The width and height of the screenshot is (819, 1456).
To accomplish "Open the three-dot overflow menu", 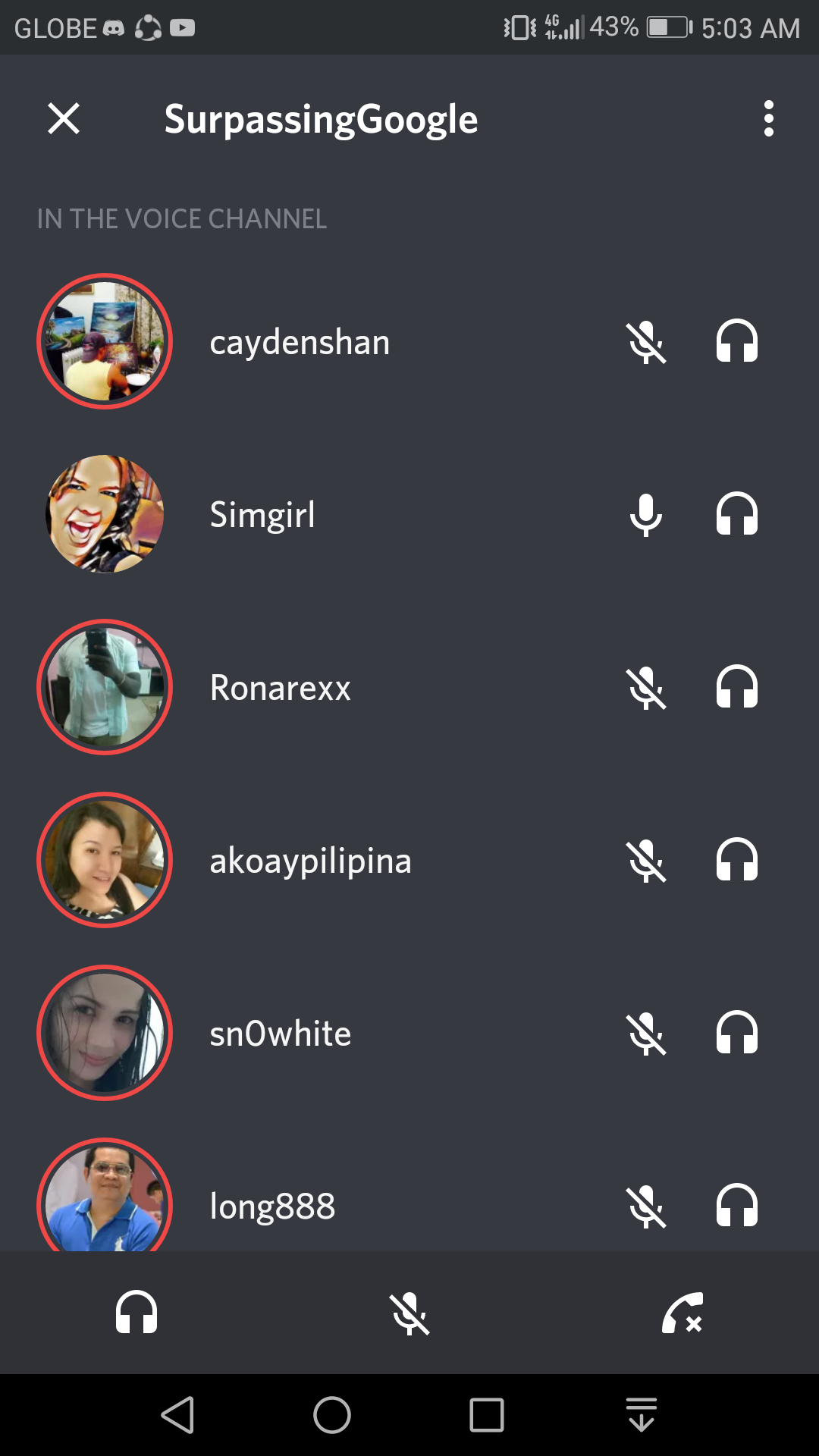I will pyautogui.click(x=769, y=119).
